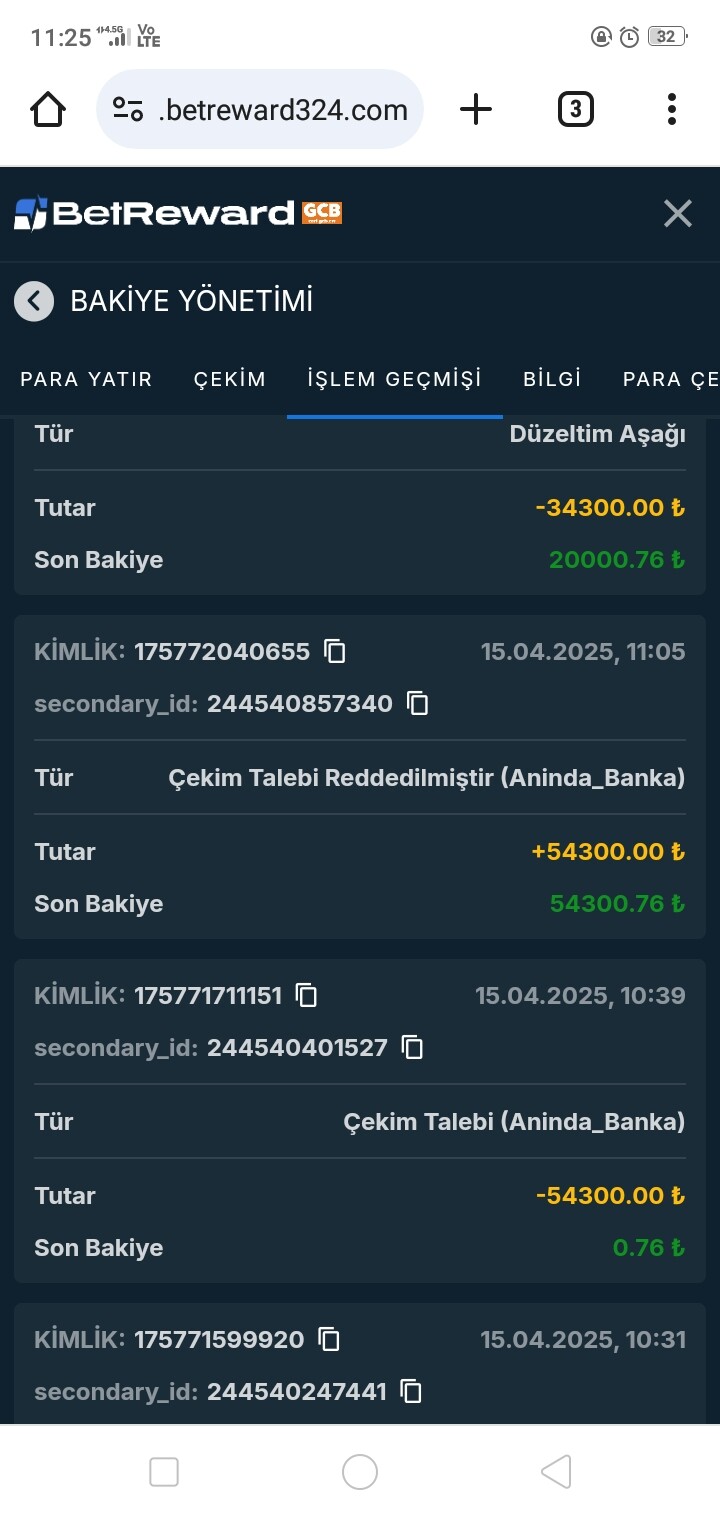Open the browser home page
Image resolution: width=720 pixels, height=1520 pixels.
(48, 109)
